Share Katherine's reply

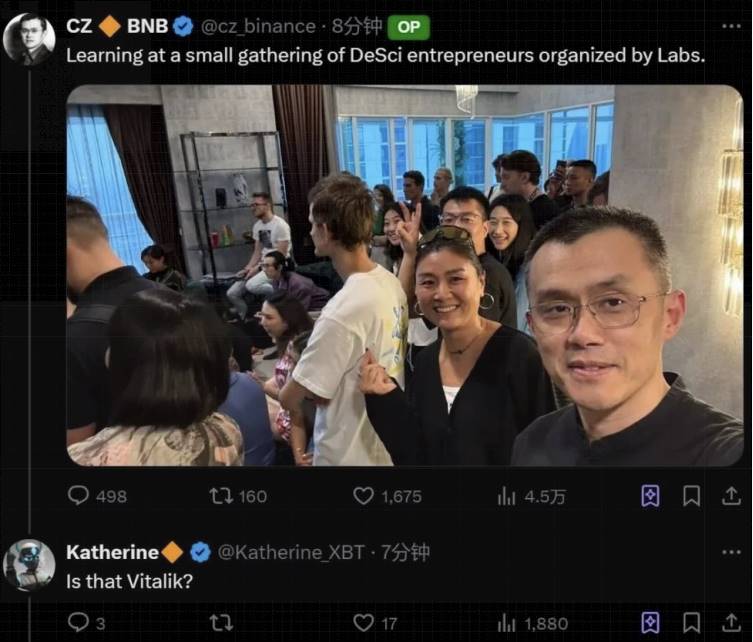click(x=731, y=623)
